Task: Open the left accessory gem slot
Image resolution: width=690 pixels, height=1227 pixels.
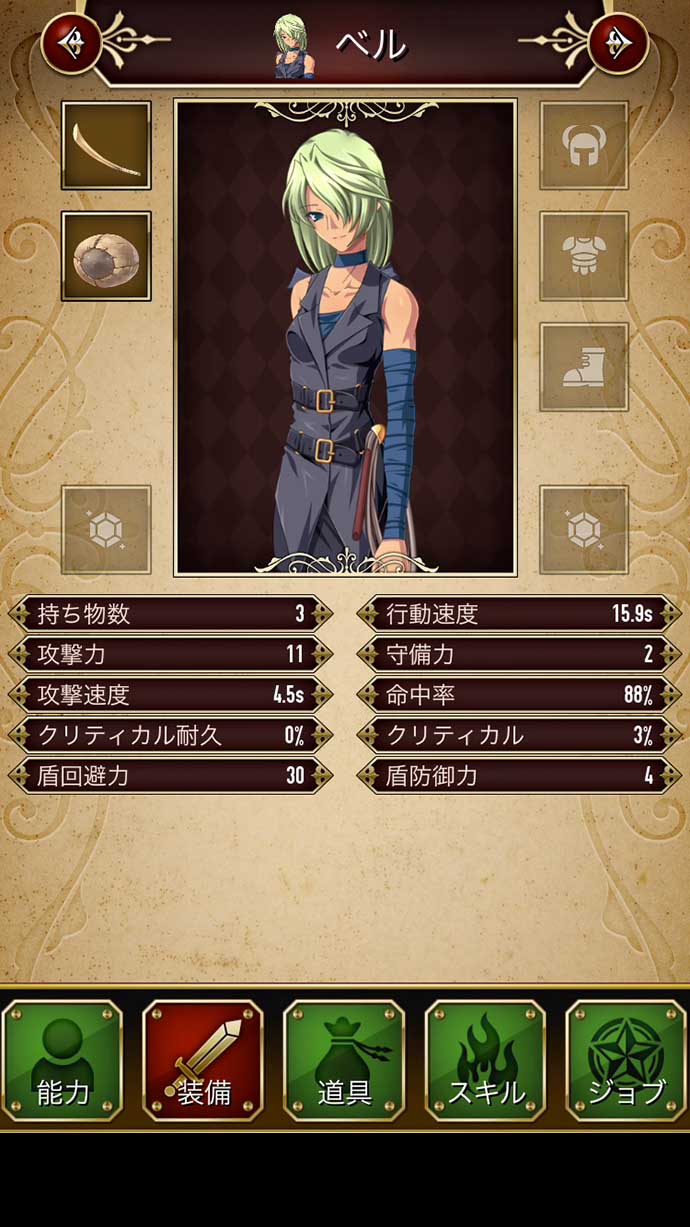Action: coord(106,530)
